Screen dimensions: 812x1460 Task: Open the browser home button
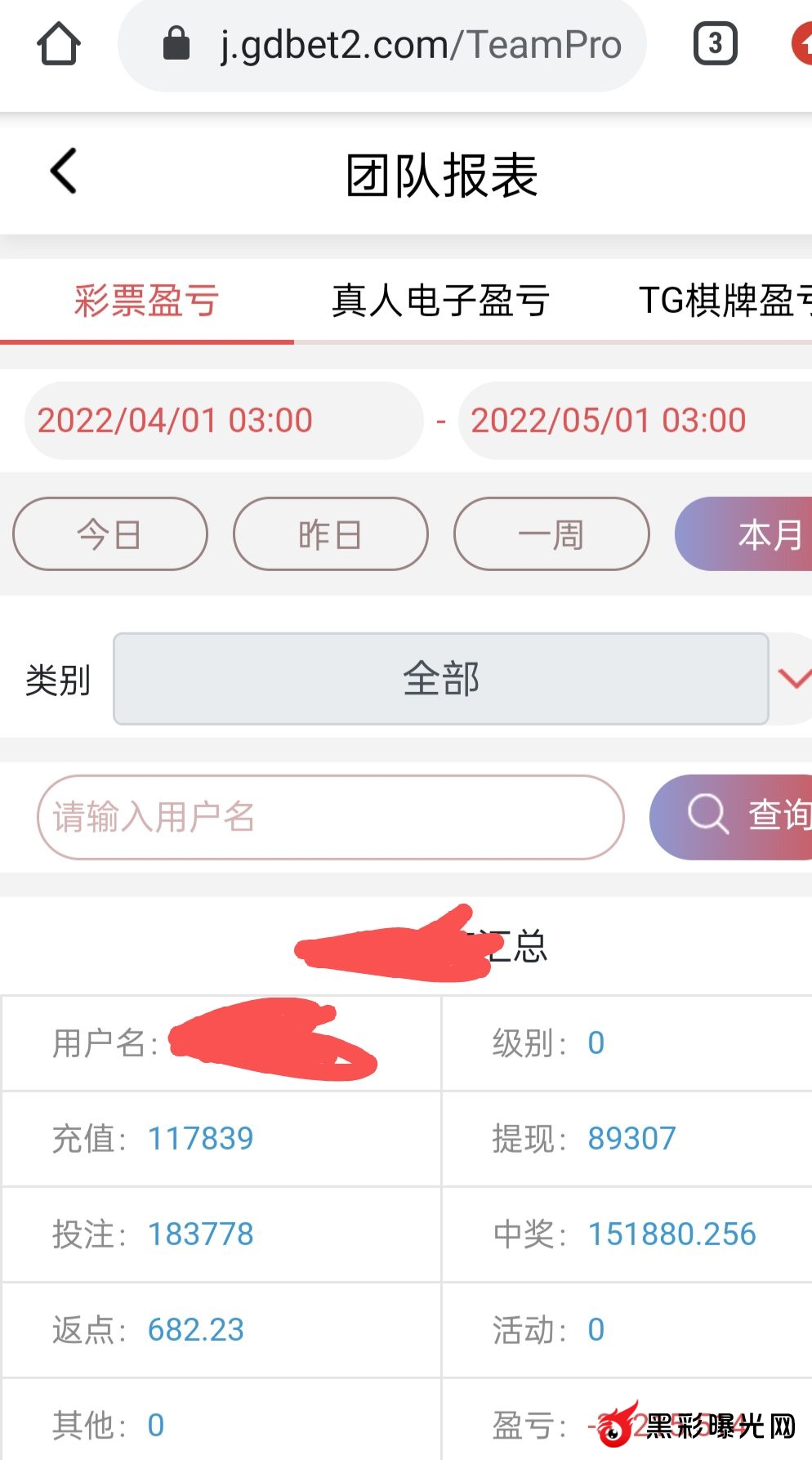pos(59,44)
